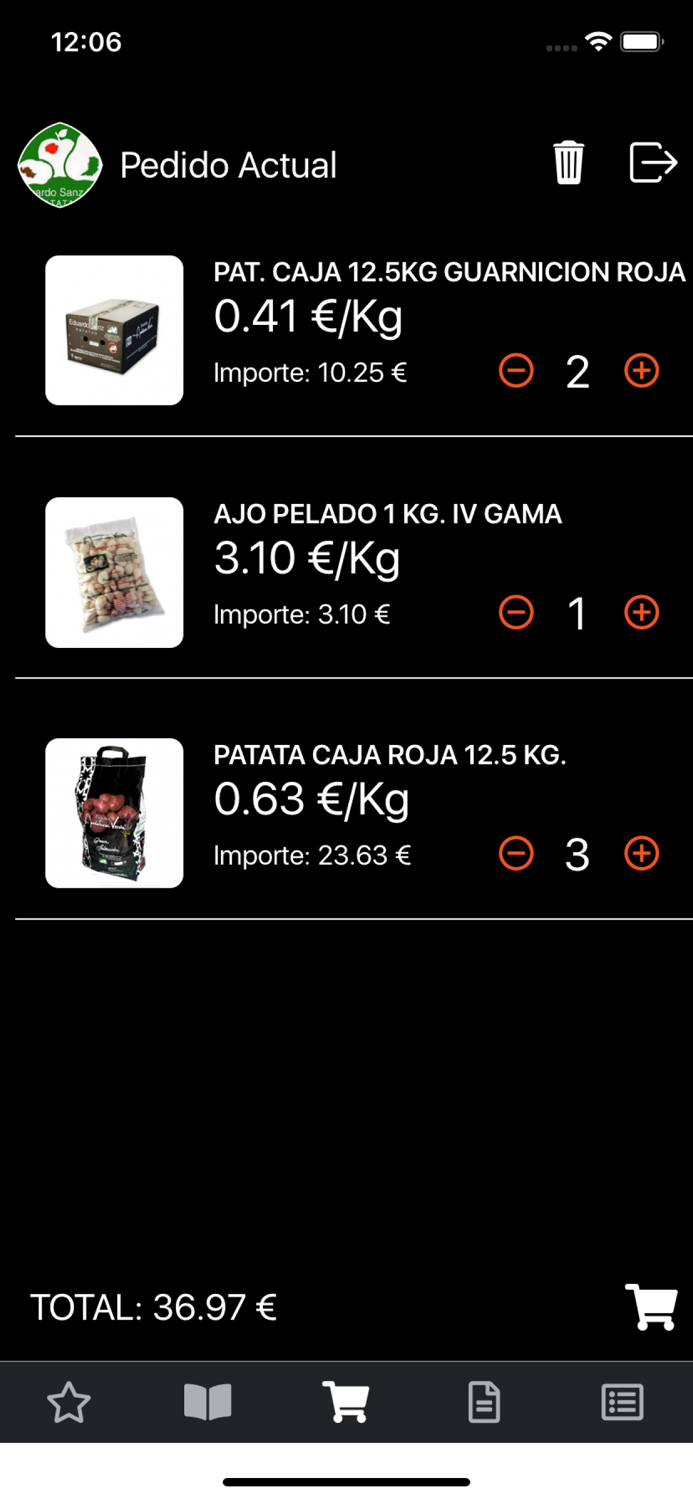Open the document tab
The image size is (693, 1500).
pos(484,1402)
